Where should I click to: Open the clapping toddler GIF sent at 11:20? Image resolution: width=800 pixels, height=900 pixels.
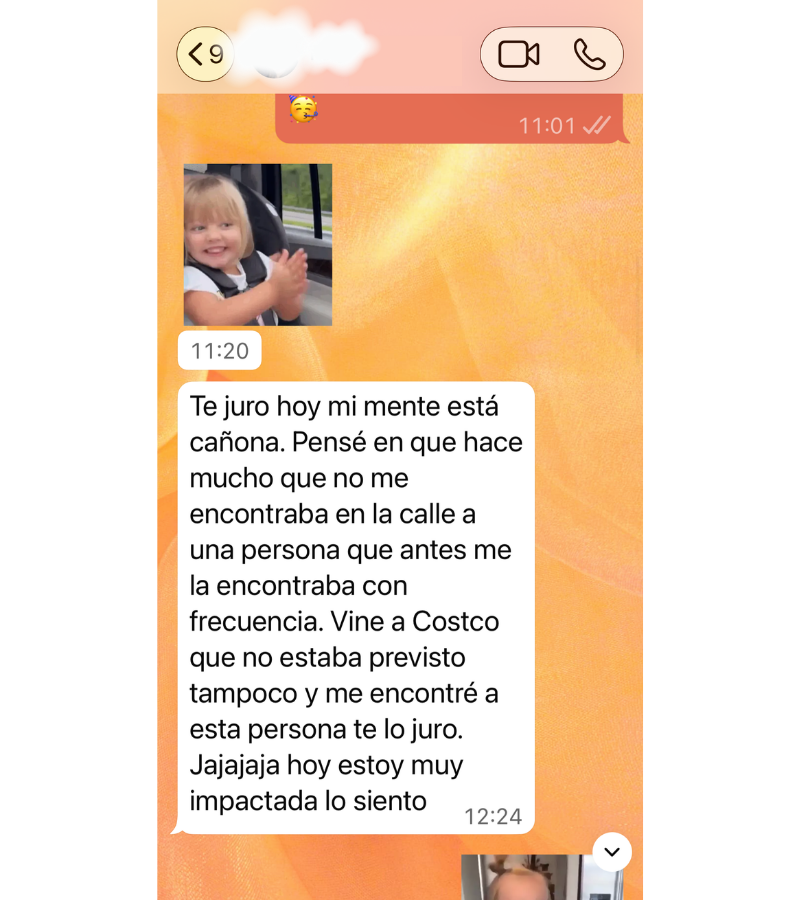pos(258,244)
